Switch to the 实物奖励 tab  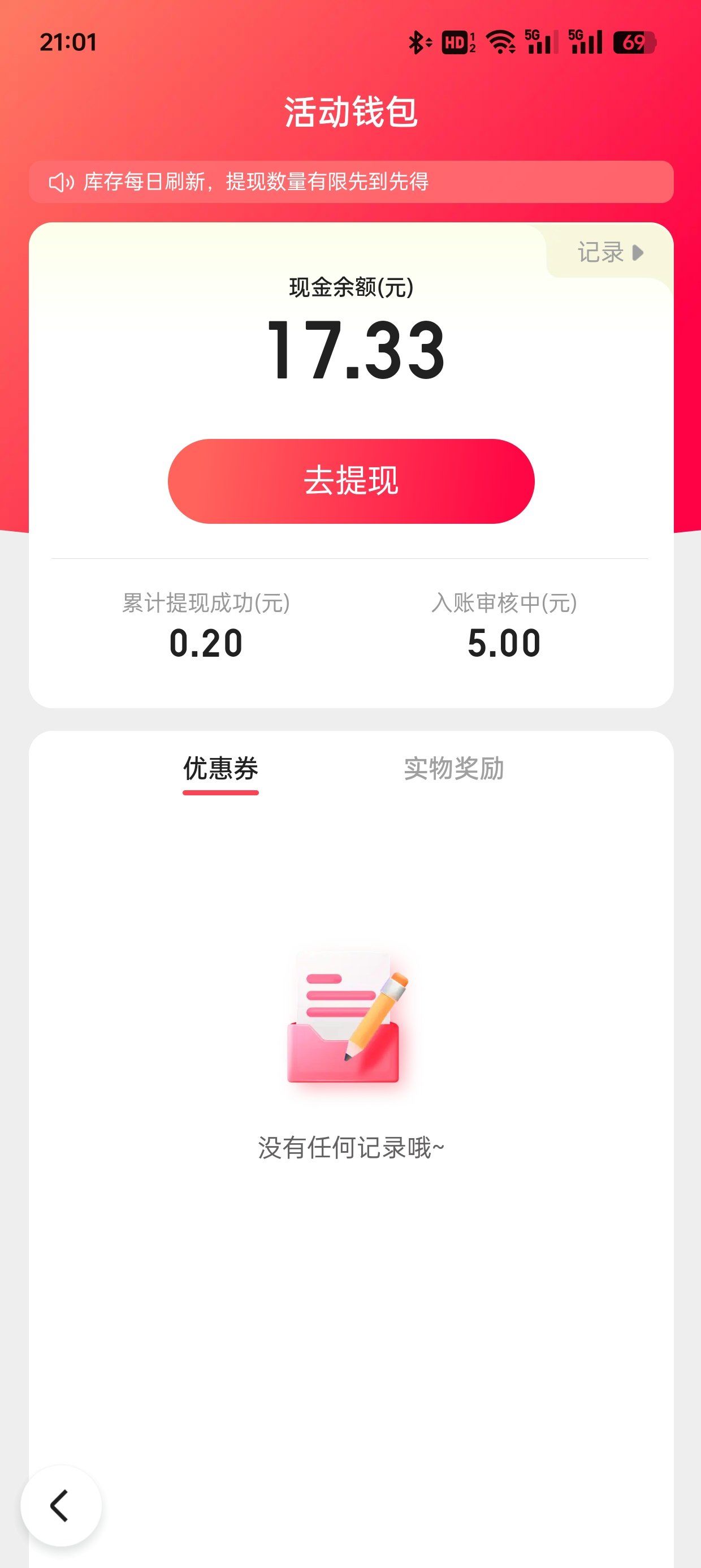(454, 768)
